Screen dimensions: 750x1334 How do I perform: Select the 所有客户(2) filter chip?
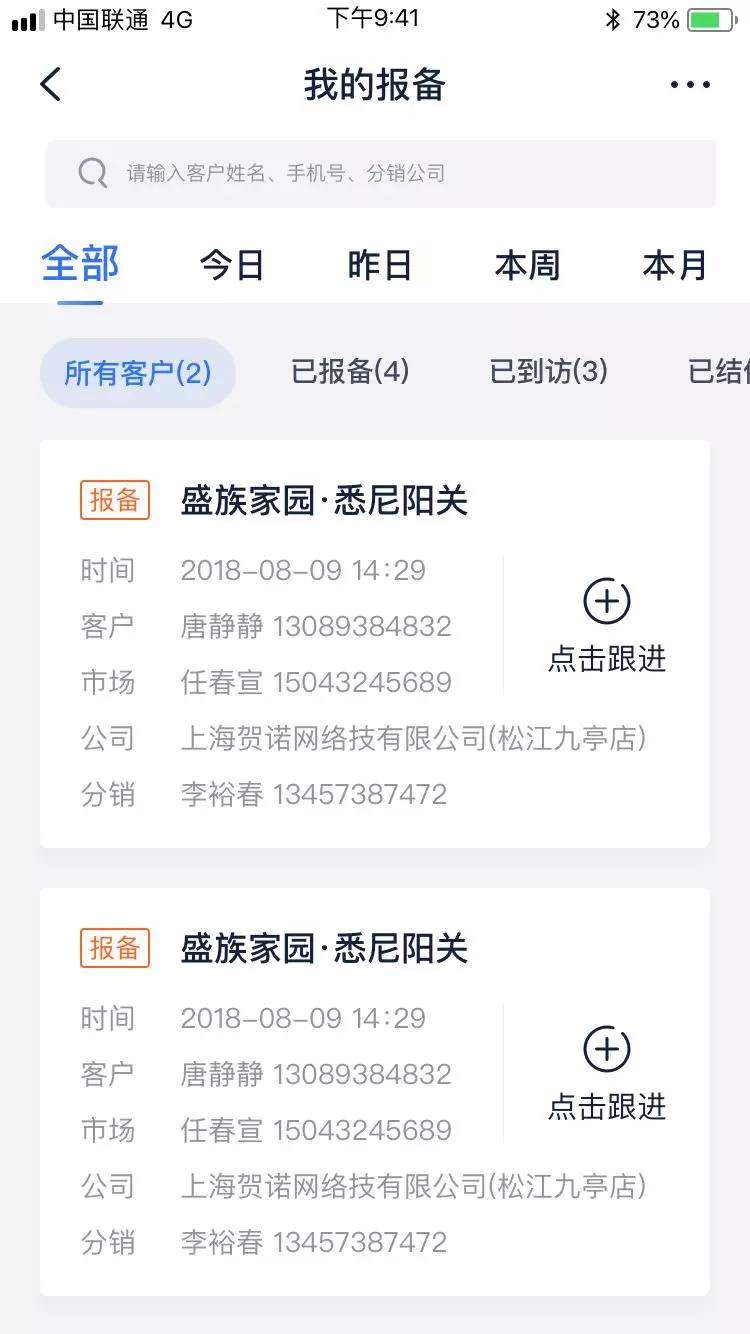(x=137, y=372)
